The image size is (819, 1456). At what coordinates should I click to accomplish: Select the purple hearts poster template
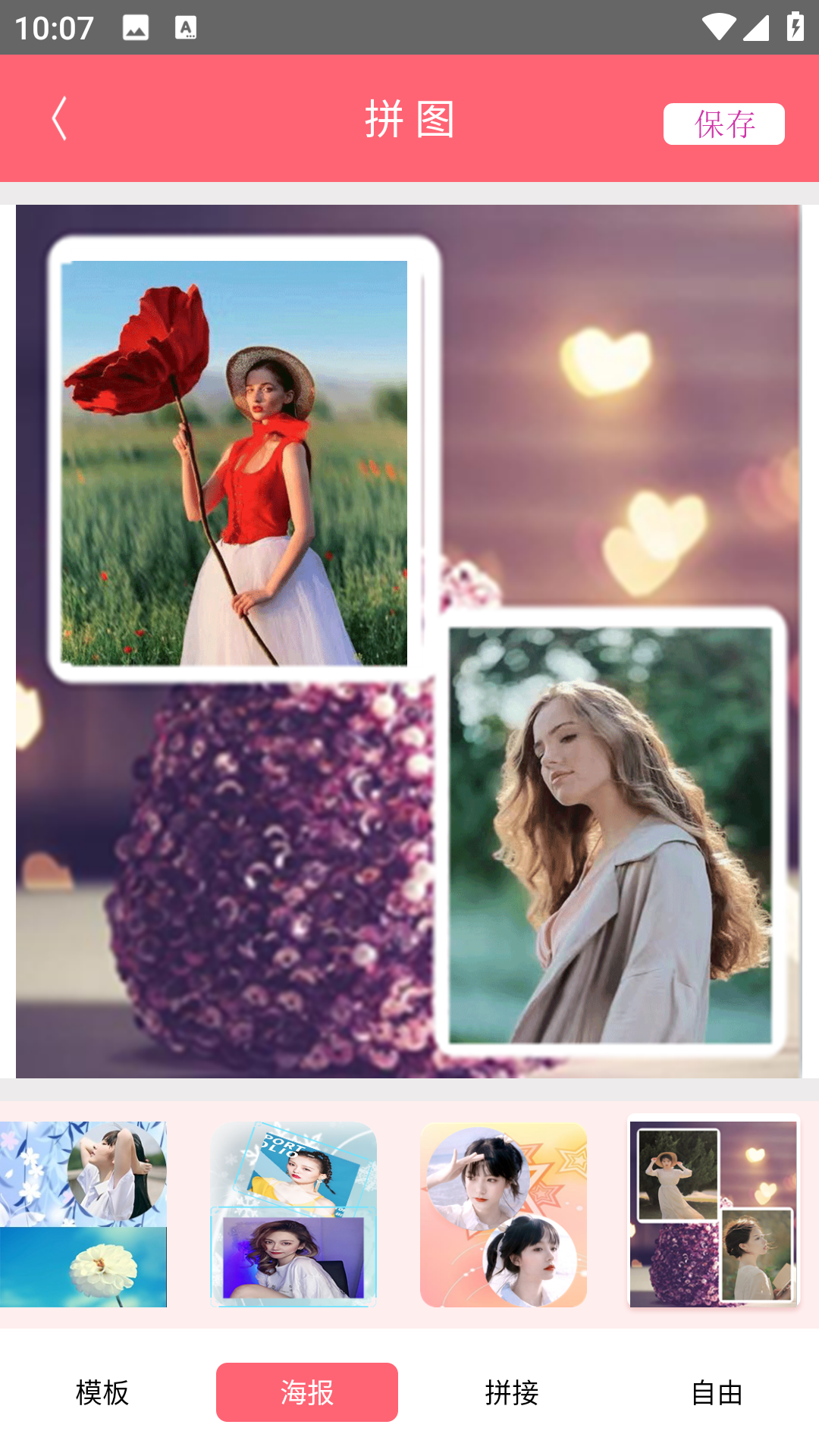click(714, 1213)
